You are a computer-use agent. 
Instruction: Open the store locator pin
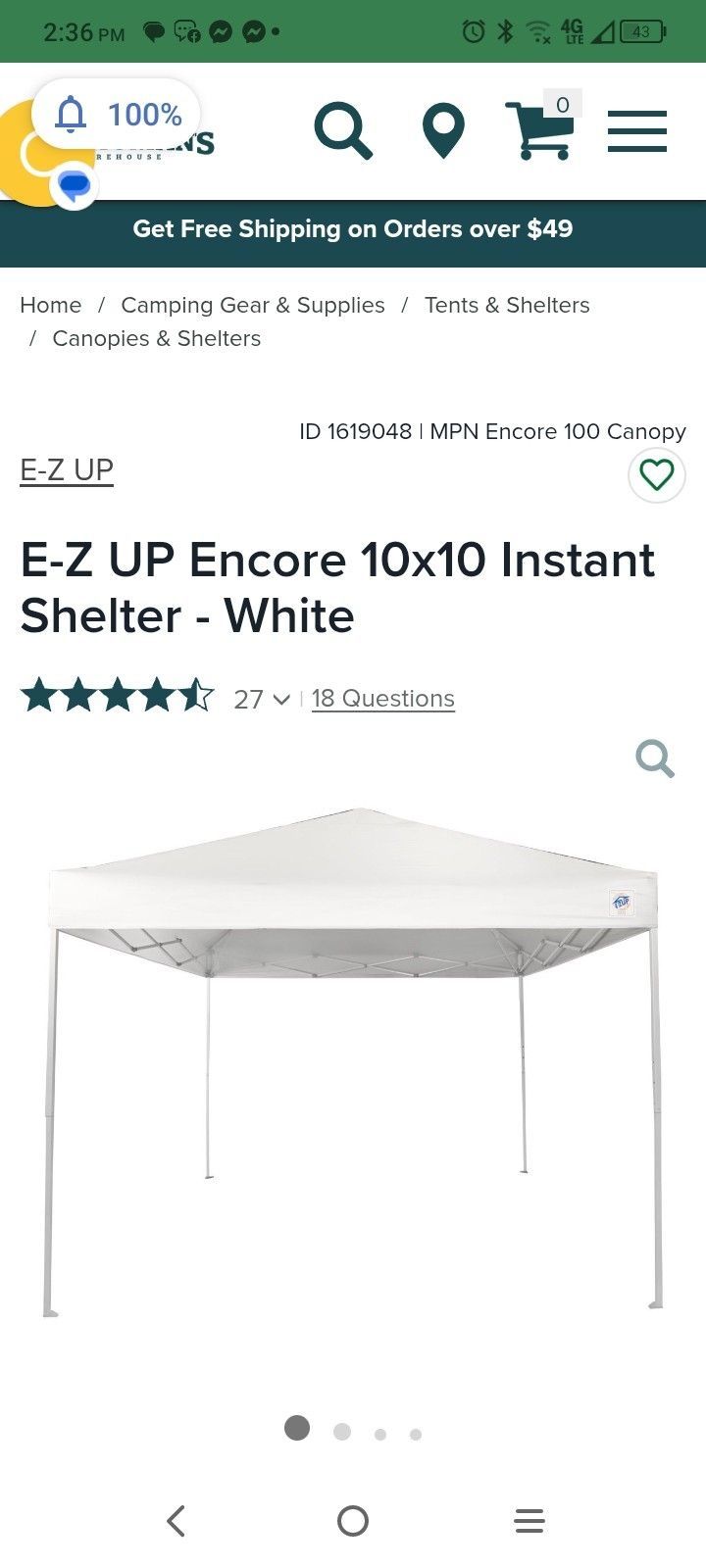click(x=442, y=131)
